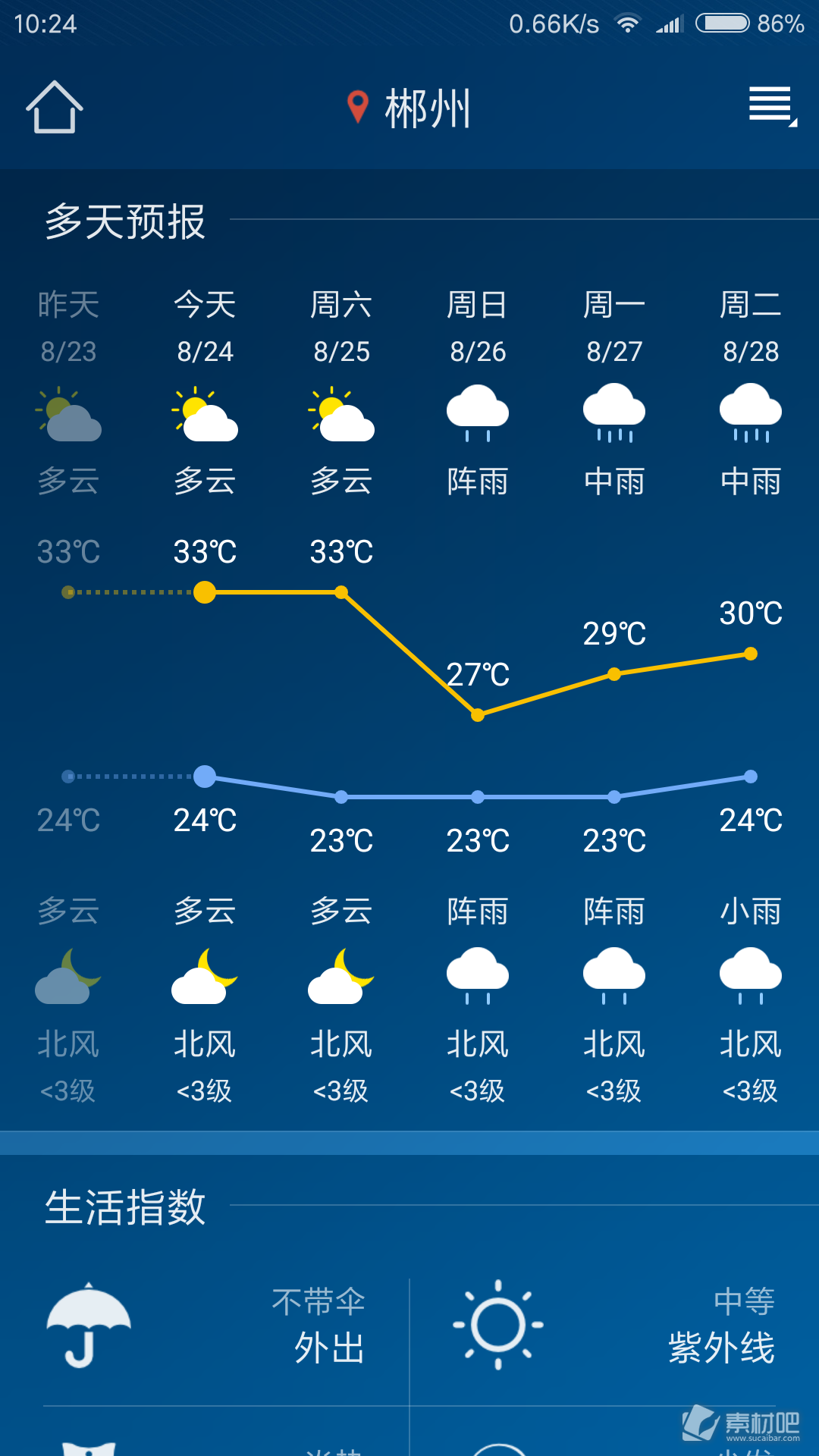Open the 外出 umbrella index card
The image size is (819, 1456).
pyautogui.click(x=205, y=1327)
